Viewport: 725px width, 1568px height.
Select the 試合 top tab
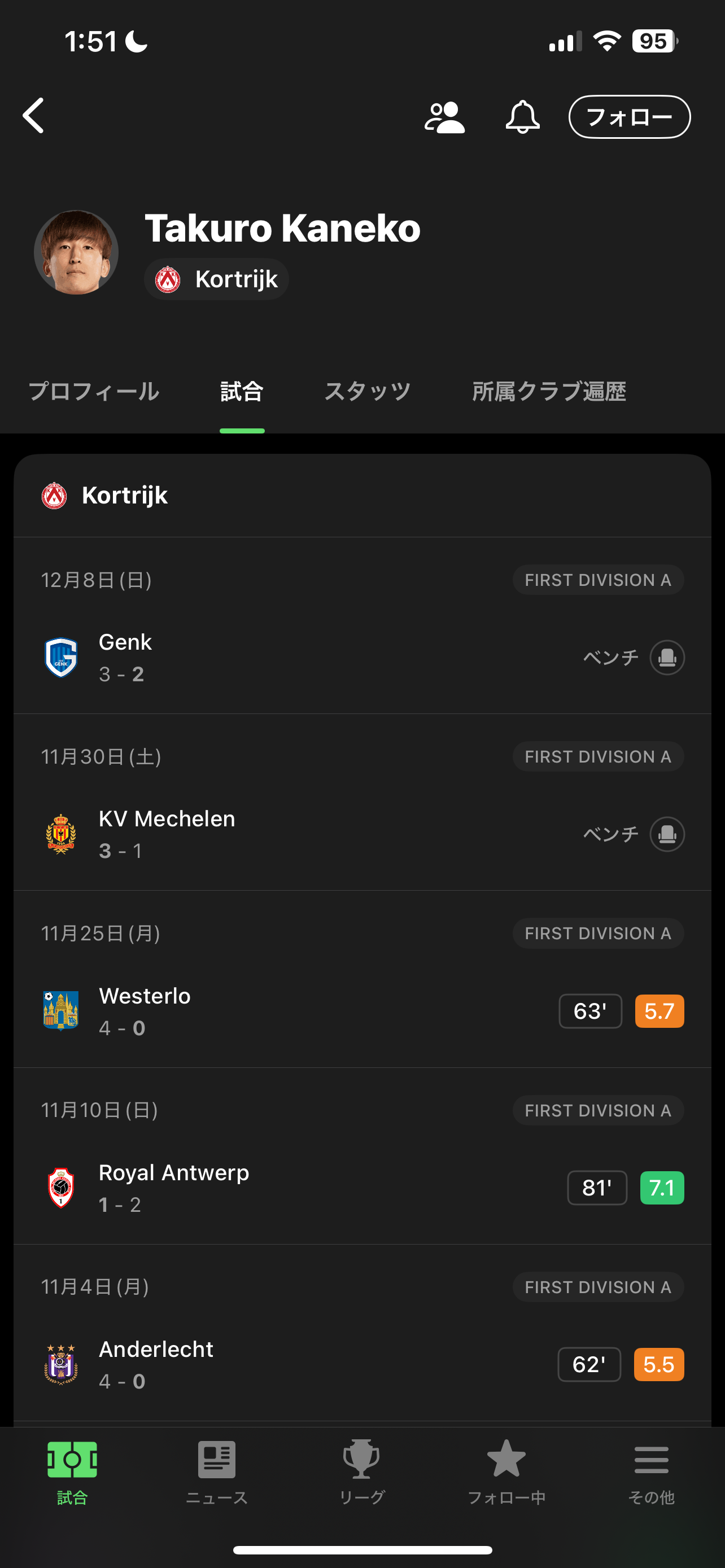pos(242,391)
